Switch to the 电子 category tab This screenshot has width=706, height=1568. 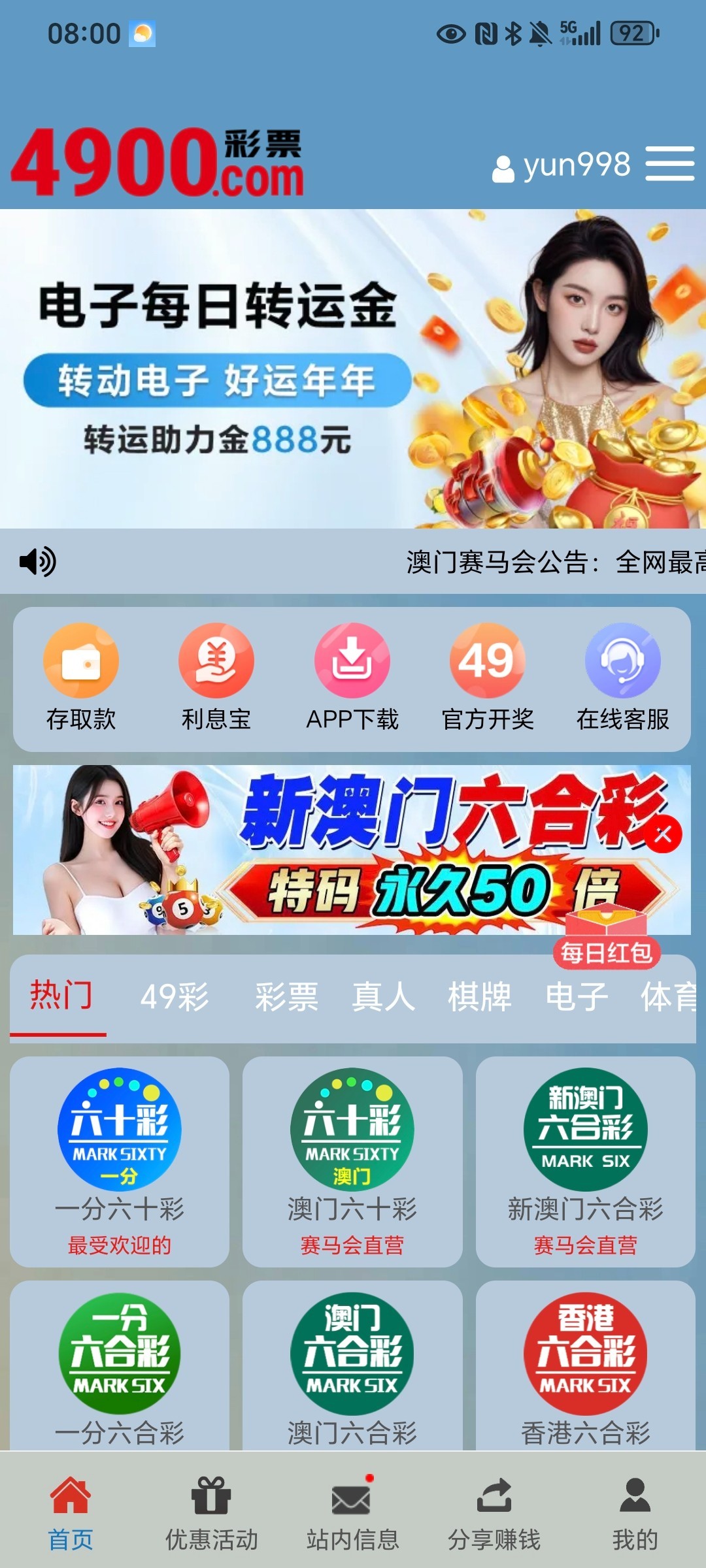[577, 997]
